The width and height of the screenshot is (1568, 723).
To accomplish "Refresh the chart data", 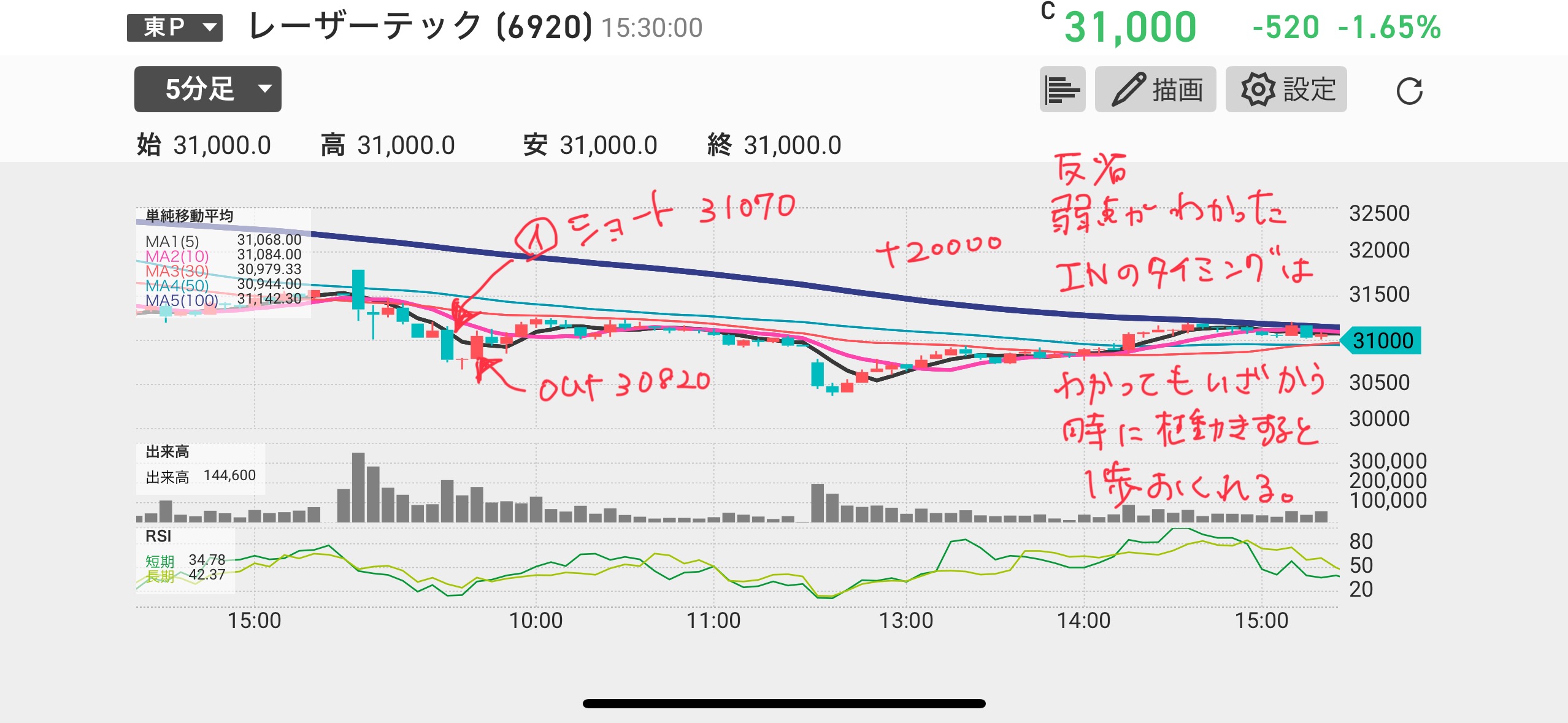I will [x=1409, y=91].
